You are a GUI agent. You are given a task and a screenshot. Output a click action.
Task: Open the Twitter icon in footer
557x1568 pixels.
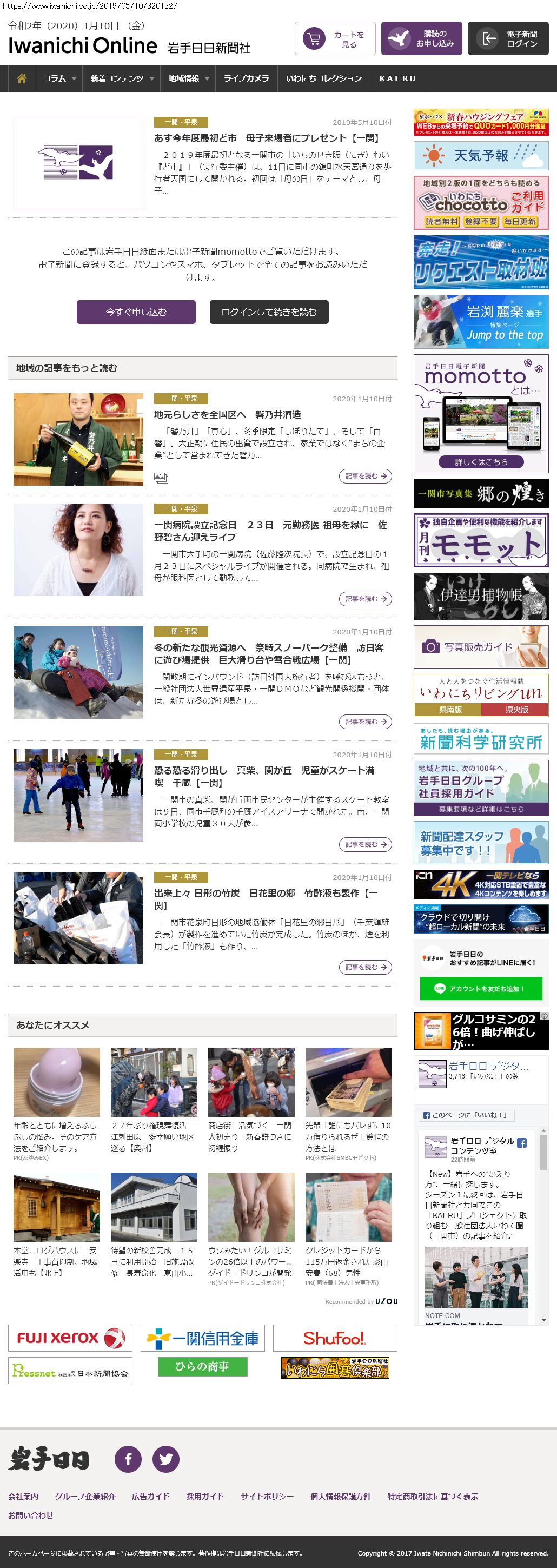165,1459
